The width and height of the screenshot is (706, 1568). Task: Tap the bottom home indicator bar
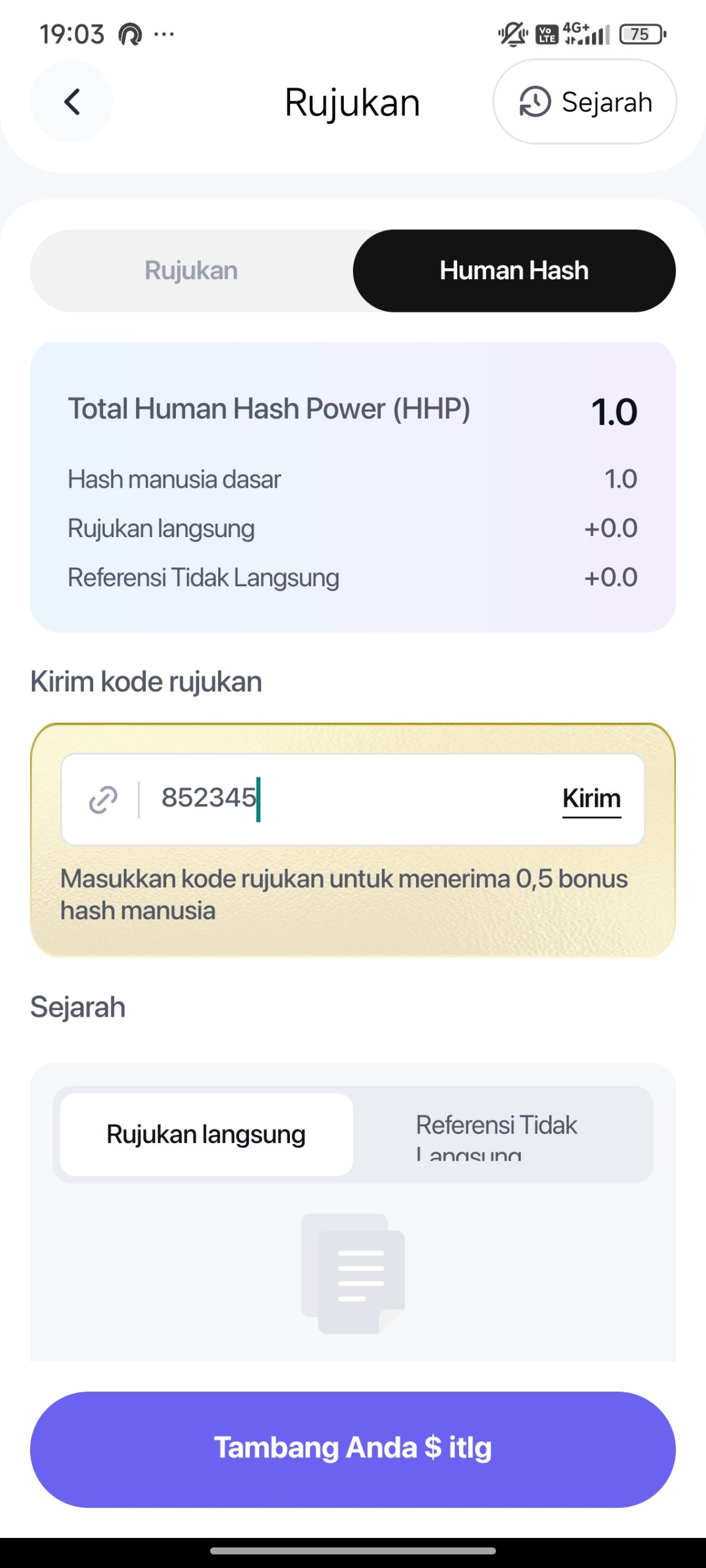click(353, 1551)
